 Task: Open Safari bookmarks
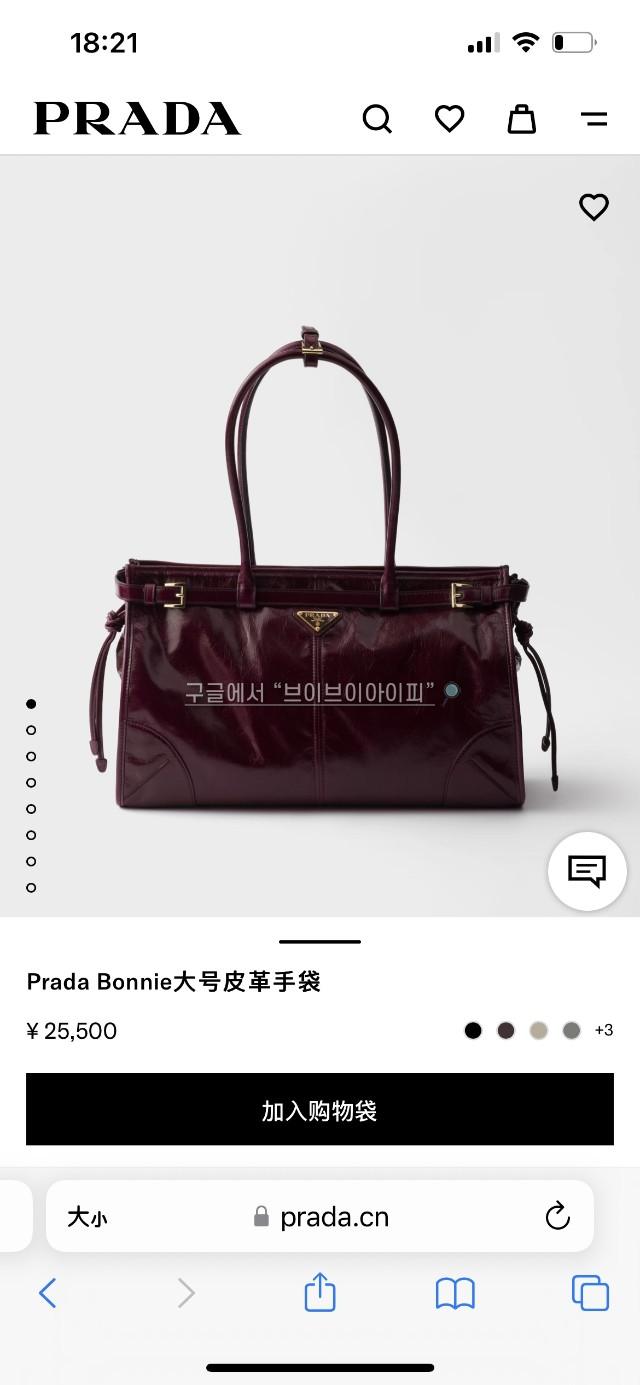click(455, 1293)
